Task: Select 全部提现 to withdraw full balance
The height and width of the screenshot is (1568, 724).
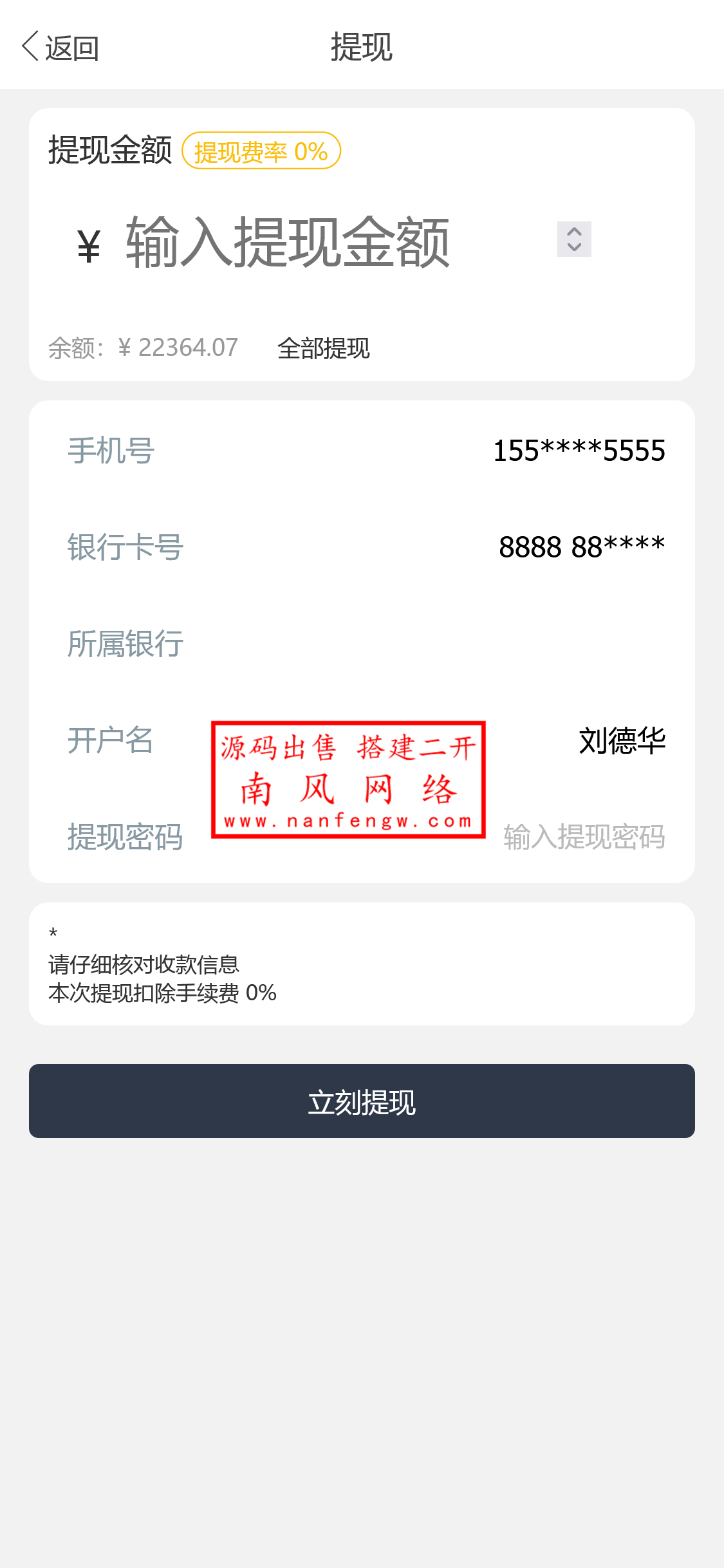Action: [x=323, y=348]
